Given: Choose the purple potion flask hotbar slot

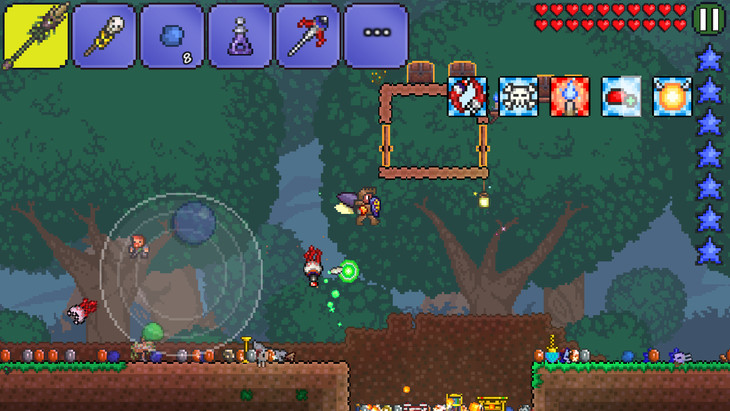Looking at the screenshot, I should [x=240, y=36].
